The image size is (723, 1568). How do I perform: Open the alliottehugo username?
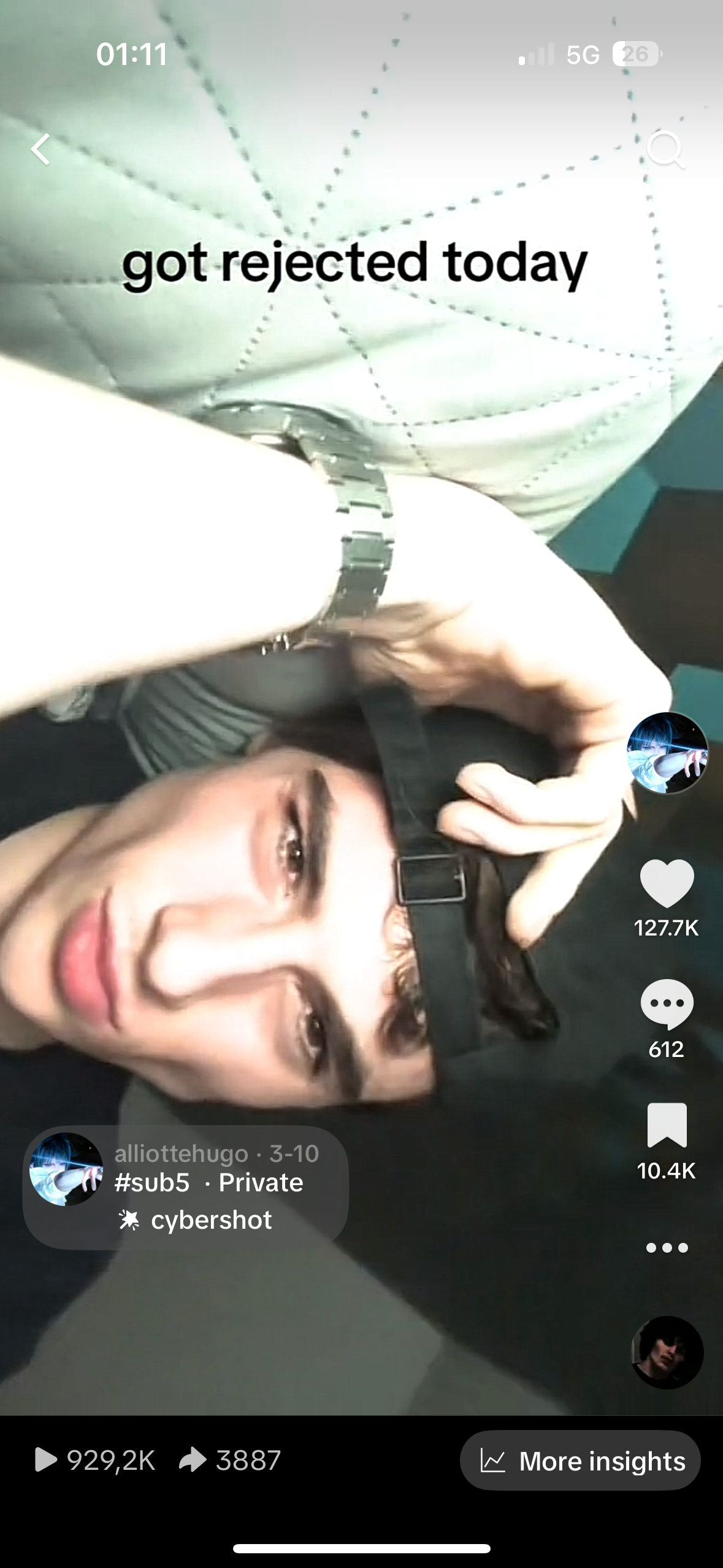point(182,1154)
